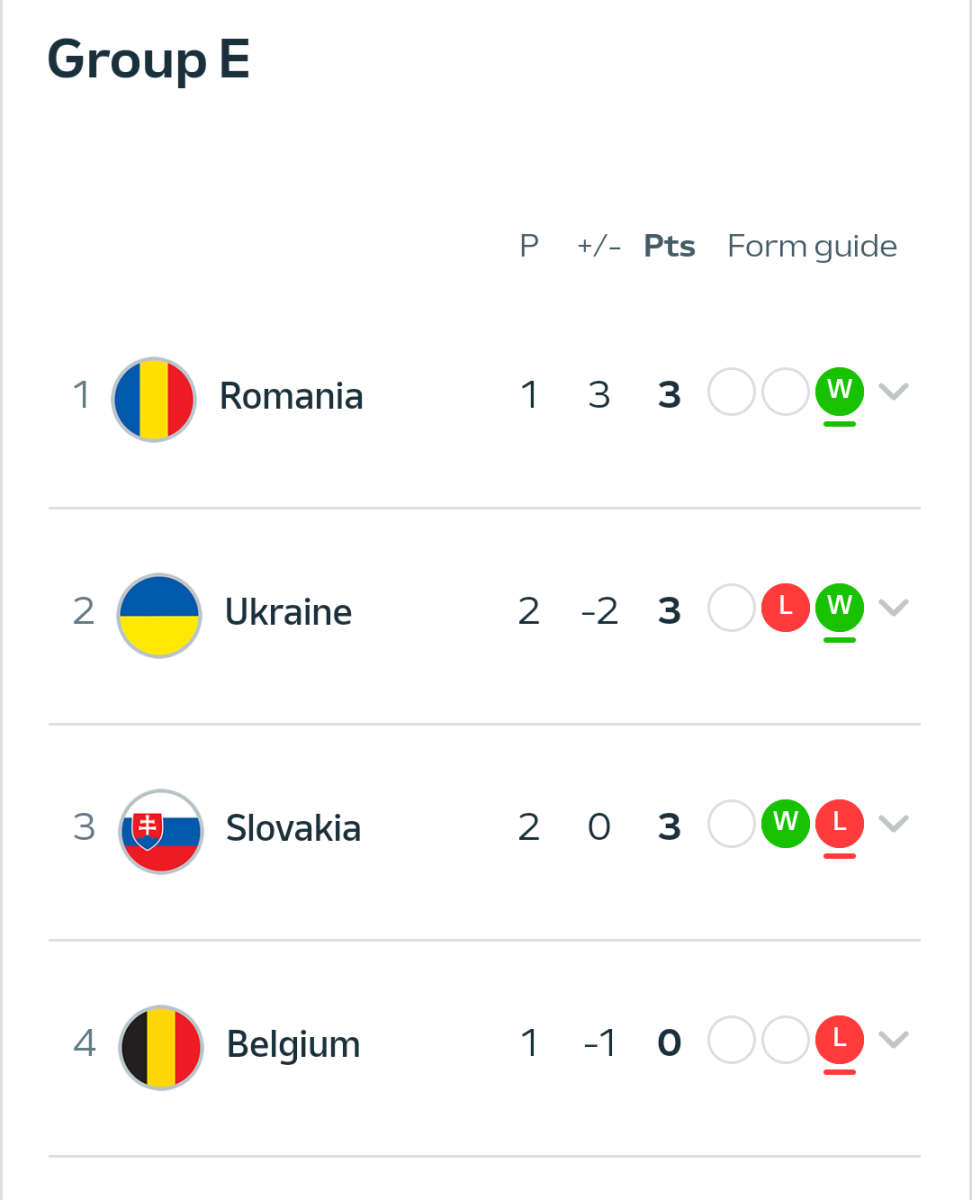Expand Ukraine's row chevron
The image size is (972, 1200).
(893, 607)
